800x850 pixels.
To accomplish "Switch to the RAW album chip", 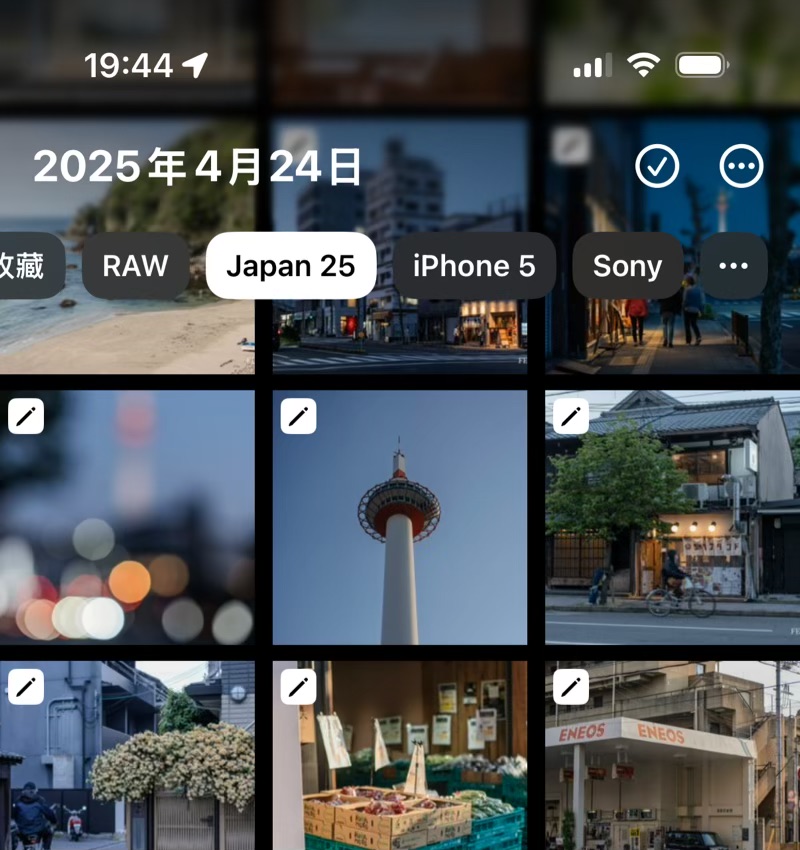I will [135, 266].
